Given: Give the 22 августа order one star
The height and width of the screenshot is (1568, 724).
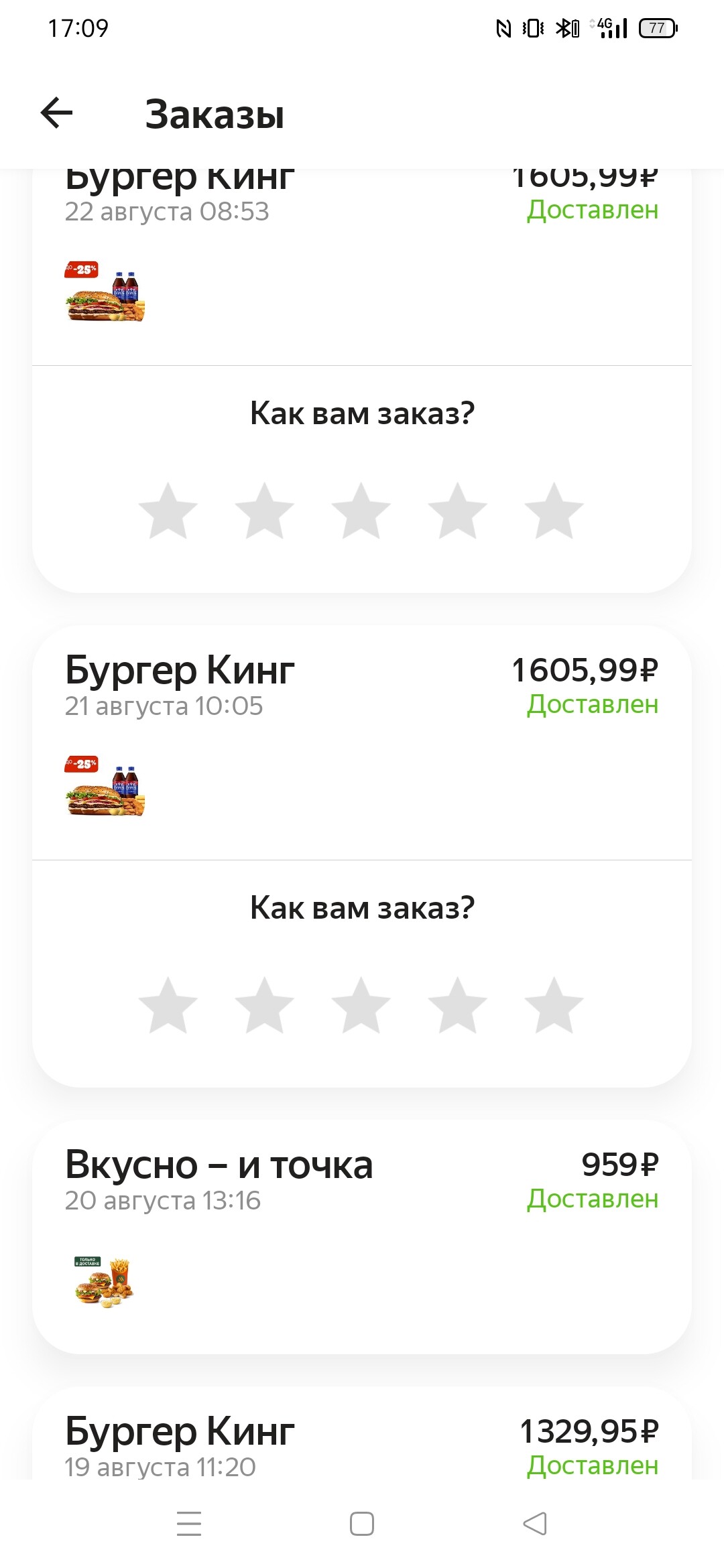Looking at the screenshot, I should 168,511.
